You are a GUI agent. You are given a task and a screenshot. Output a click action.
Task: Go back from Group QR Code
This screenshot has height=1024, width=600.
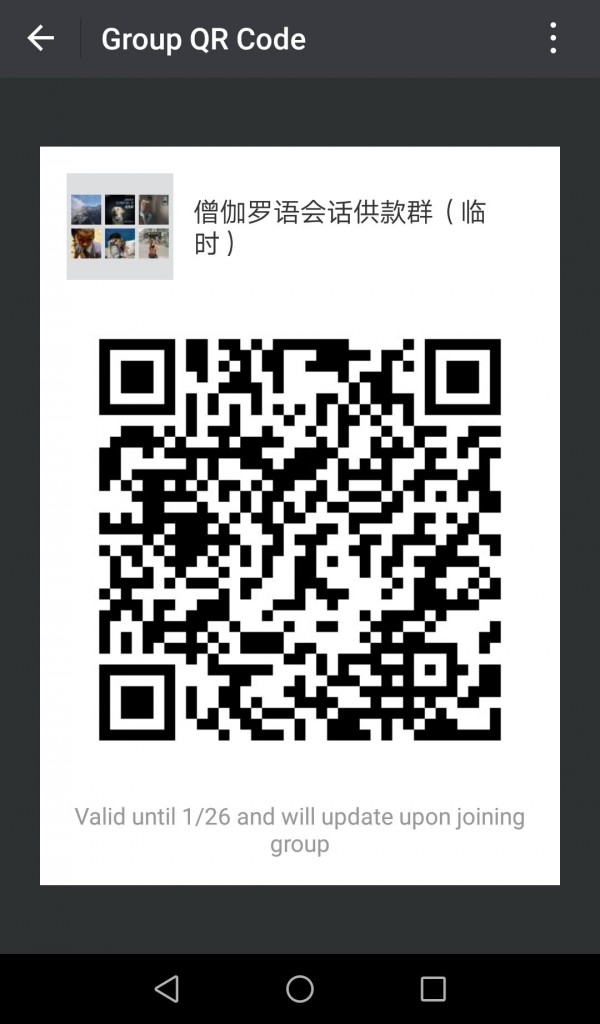coord(40,39)
